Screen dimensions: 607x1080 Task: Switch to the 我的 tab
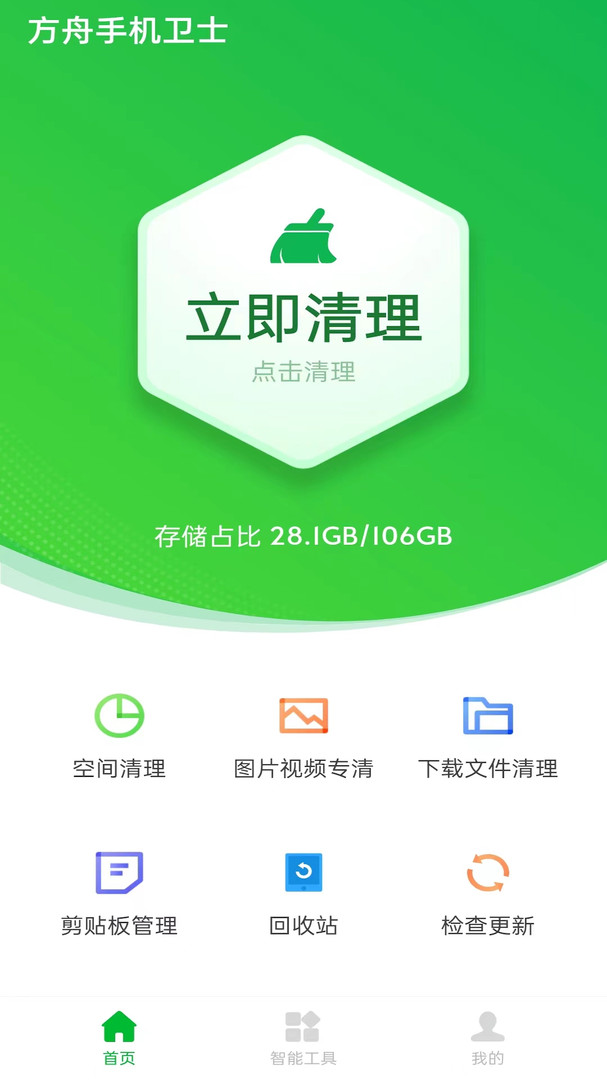487,1037
